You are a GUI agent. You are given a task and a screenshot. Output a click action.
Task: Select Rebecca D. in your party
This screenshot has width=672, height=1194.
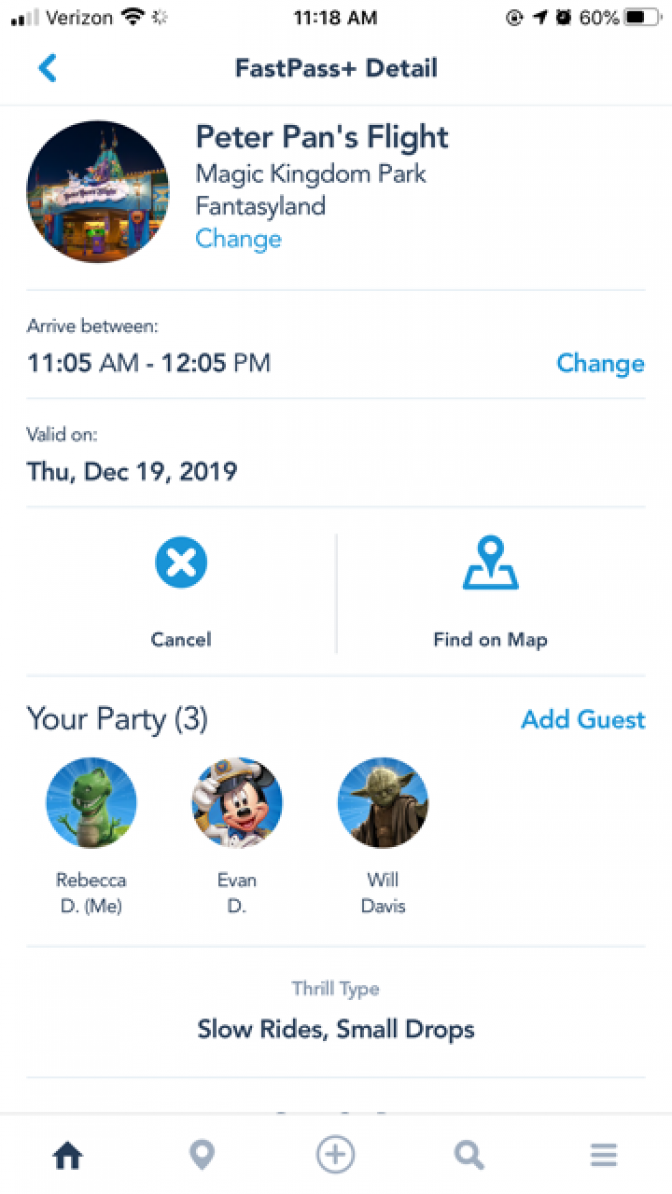tap(91, 836)
